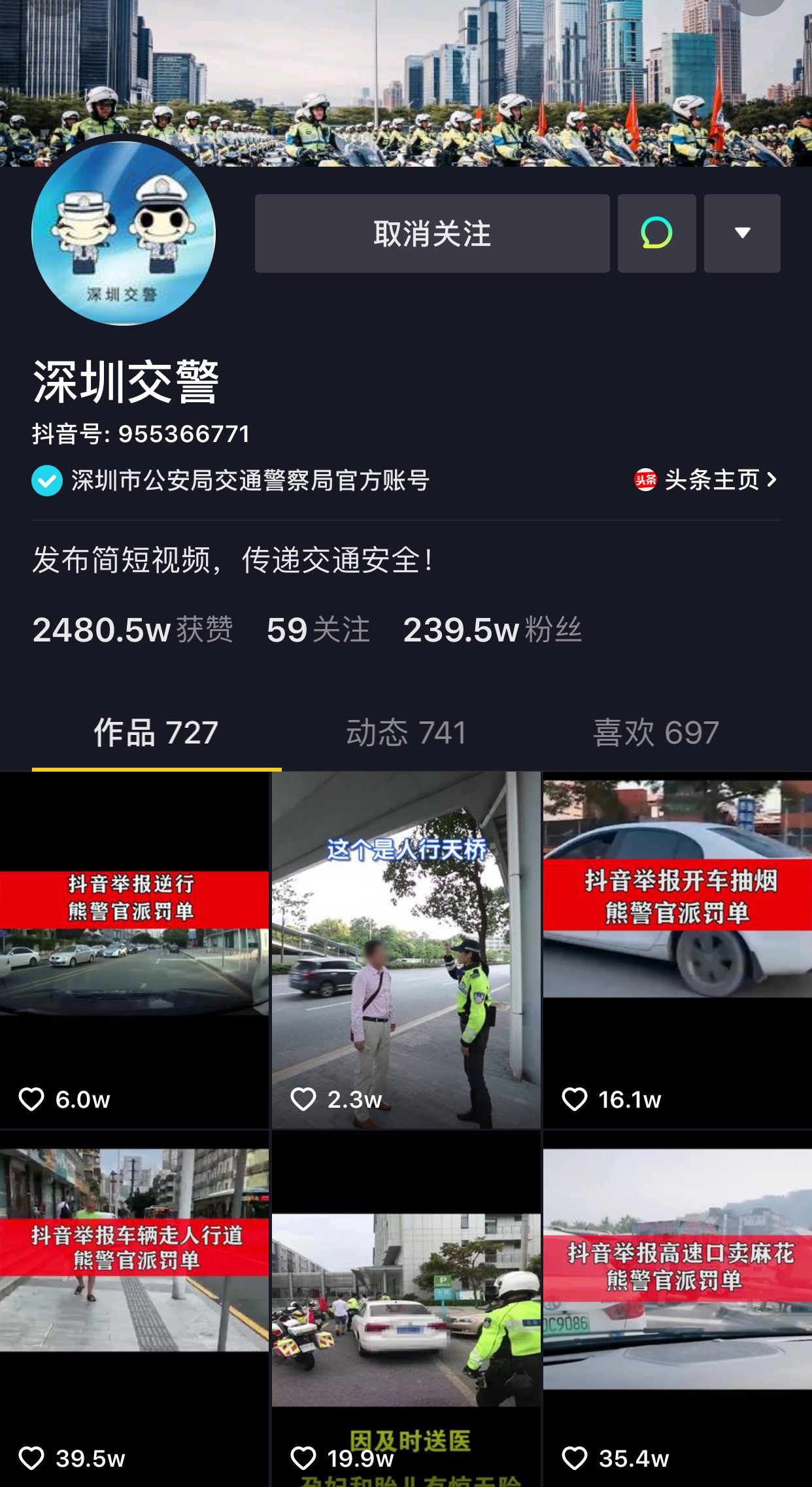Tap 取消关注 to unfollow 深圳交警

point(432,233)
